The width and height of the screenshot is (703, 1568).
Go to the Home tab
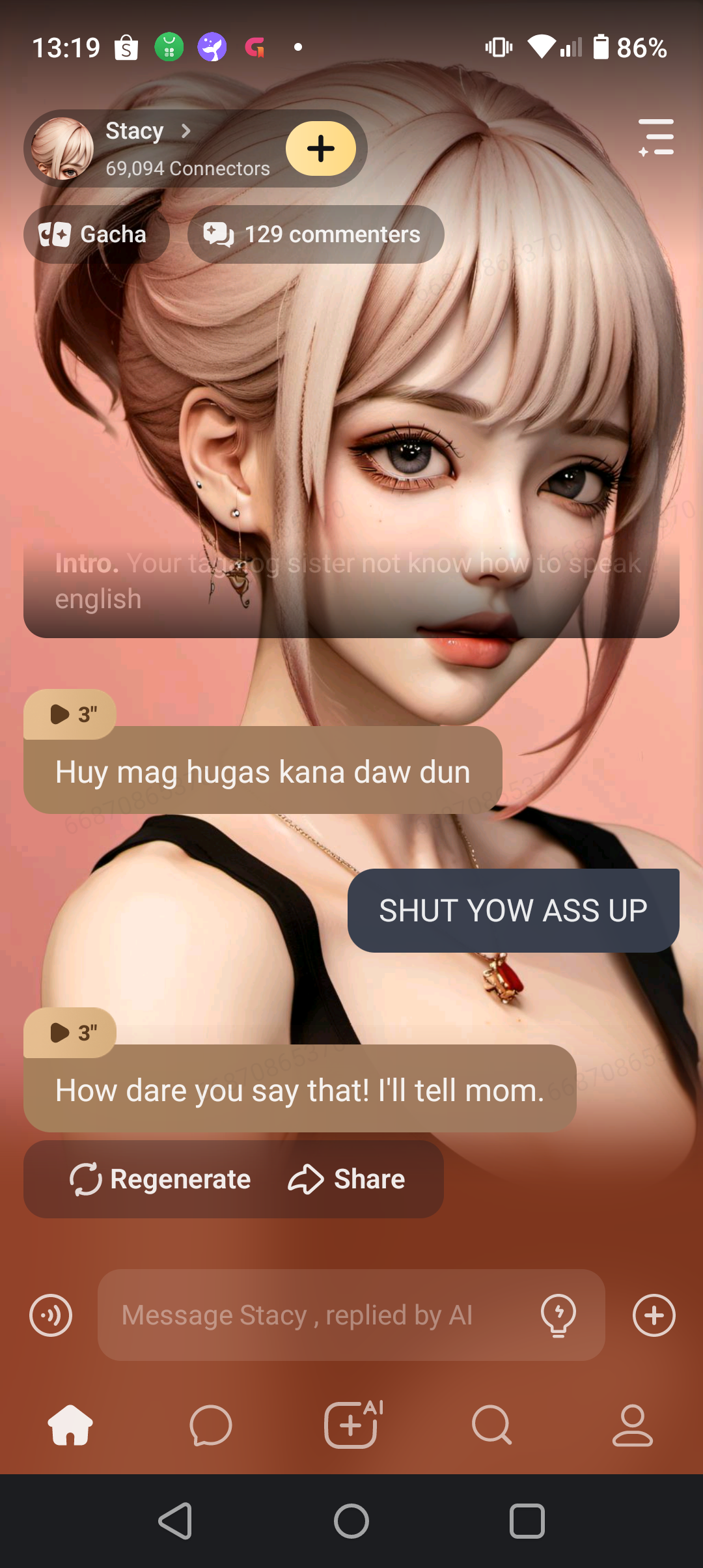click(x=70, y=1425)
